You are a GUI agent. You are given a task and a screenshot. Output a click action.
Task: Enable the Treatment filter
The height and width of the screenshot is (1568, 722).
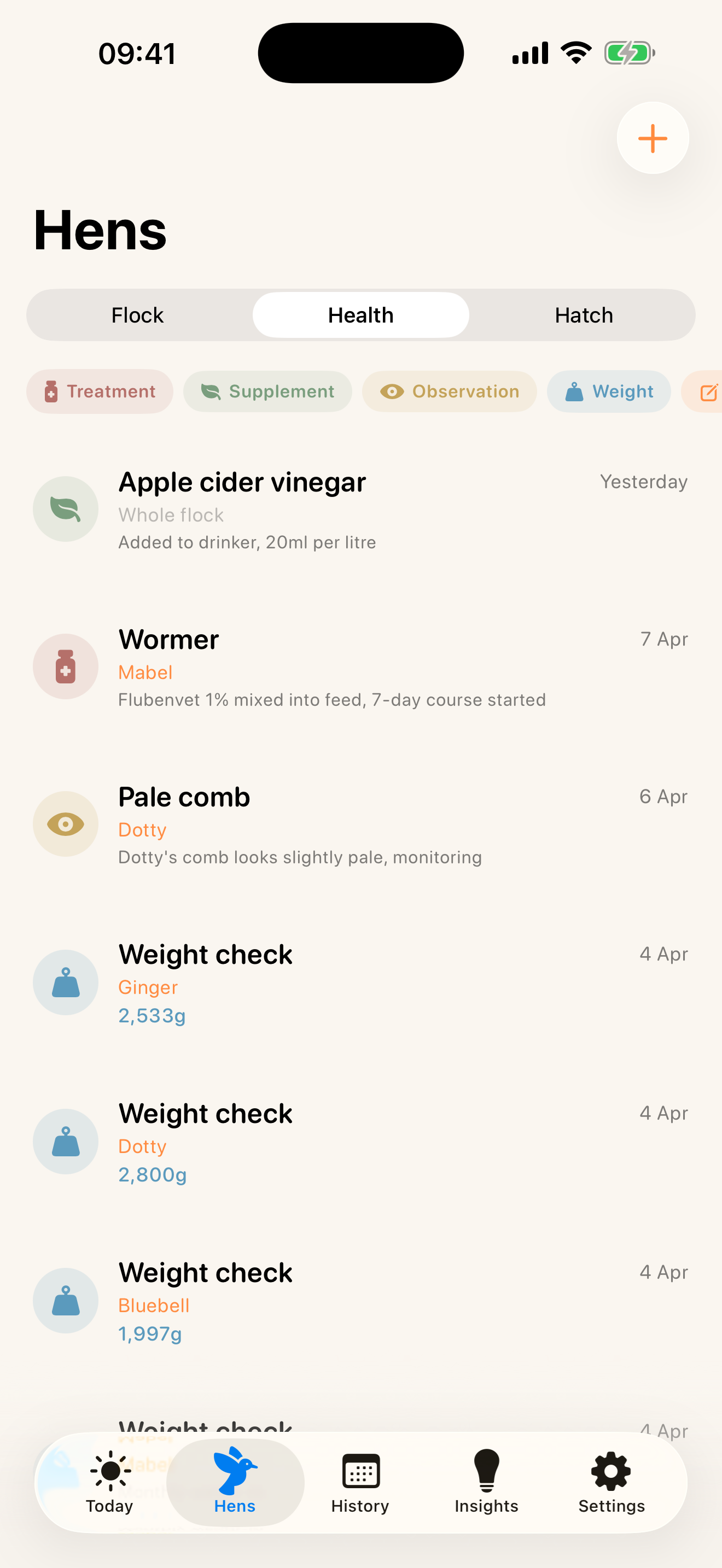coord(99,391)
